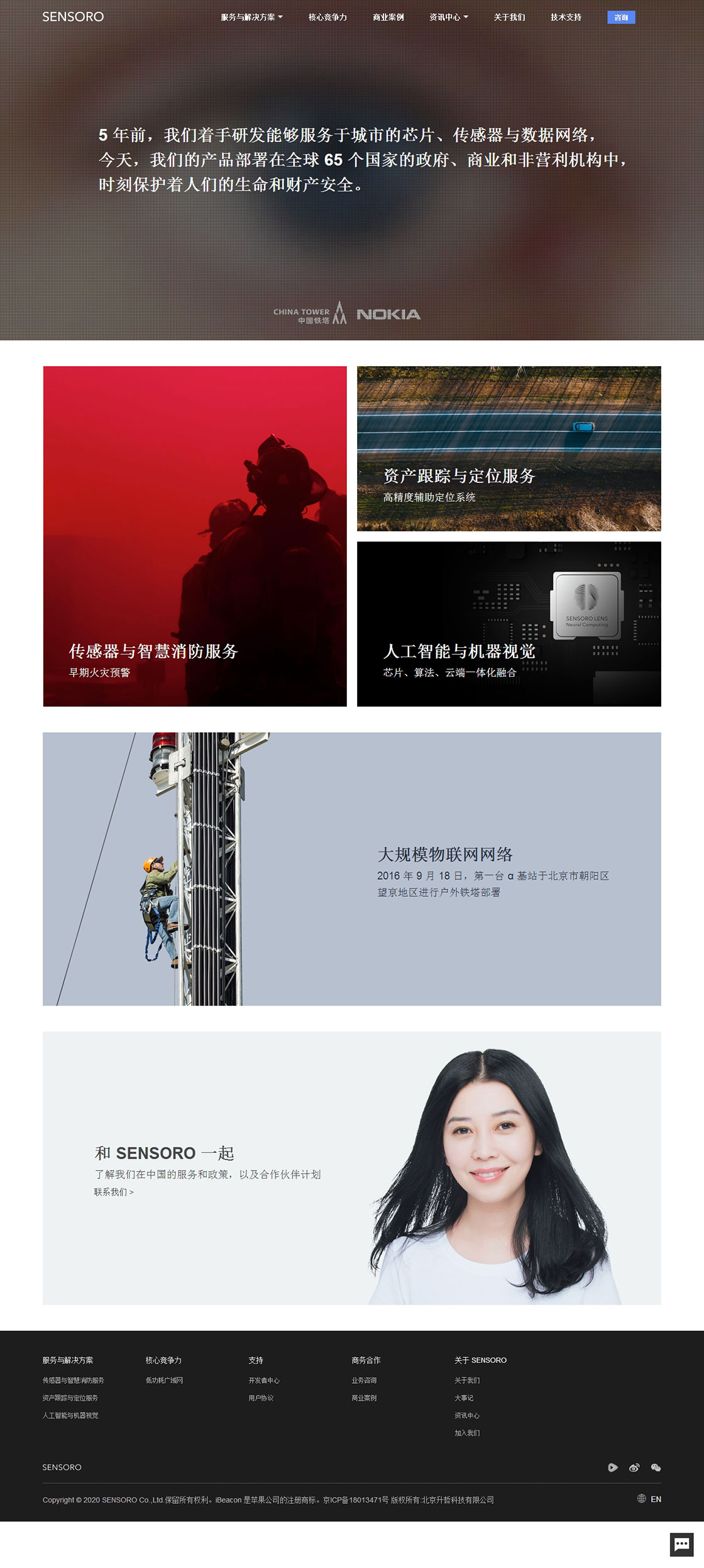Go to 商业案例 in top navigation
Viewport: 704px width, 1568px height.
click(388, 17)
